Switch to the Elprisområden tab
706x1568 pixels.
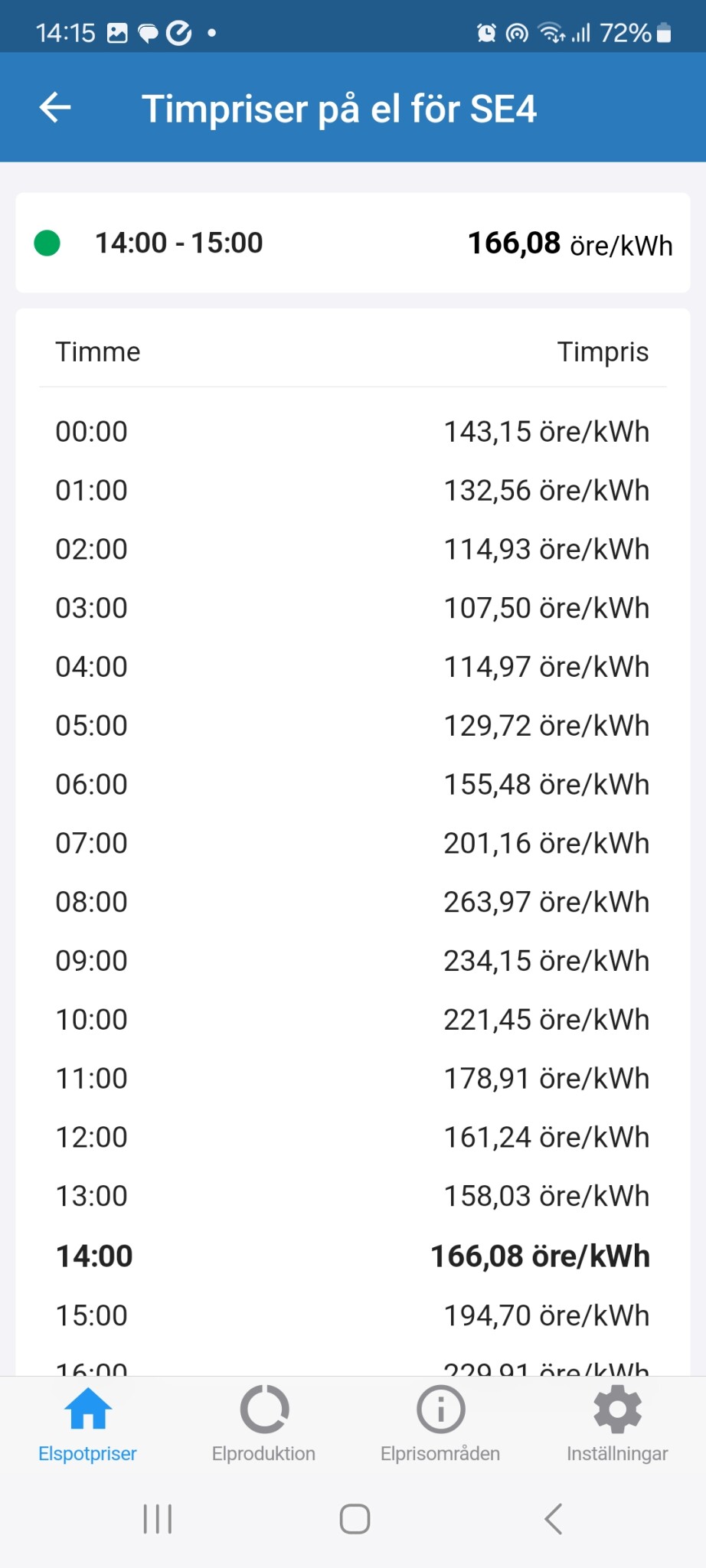click(440, 1424)
